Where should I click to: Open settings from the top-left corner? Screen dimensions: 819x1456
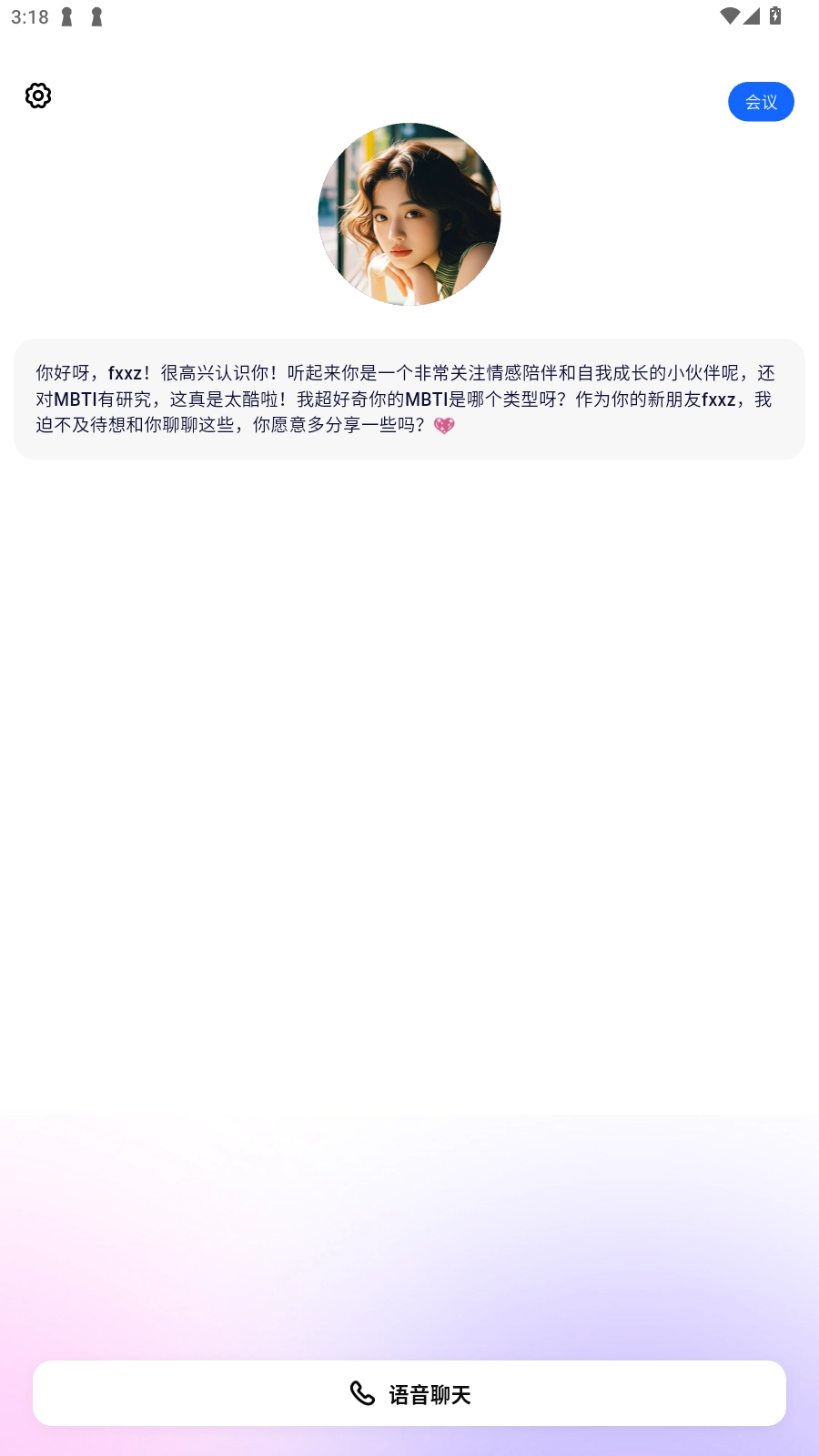[x=38, y=96]
